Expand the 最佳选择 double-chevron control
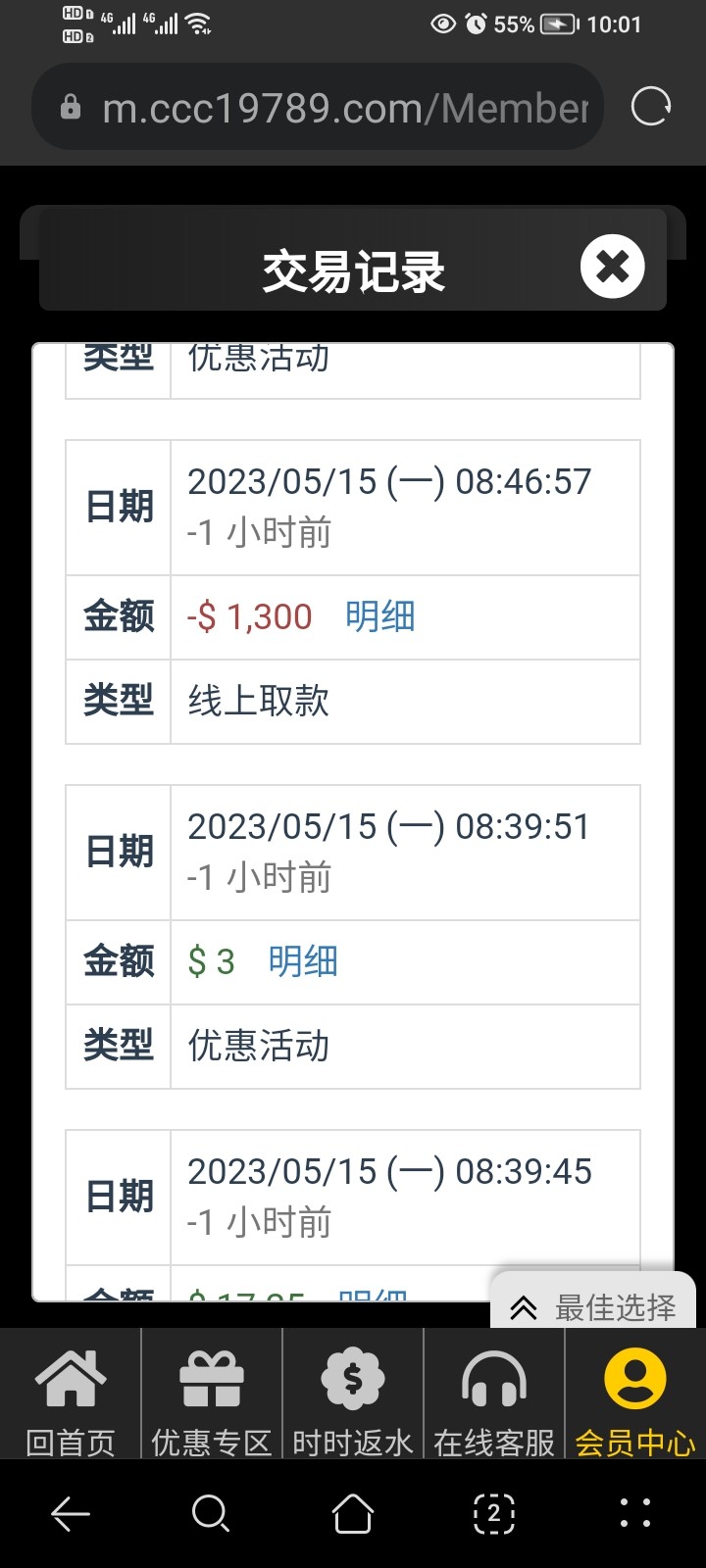 pos(524,1307)
